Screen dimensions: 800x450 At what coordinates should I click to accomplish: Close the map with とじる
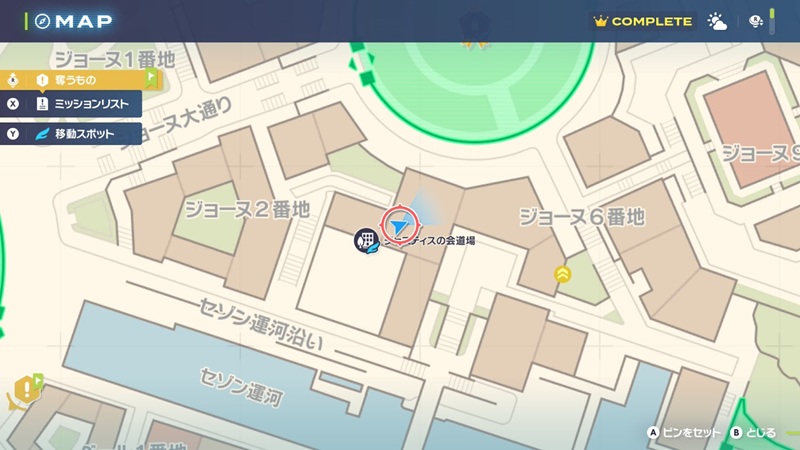(x=753, y=433)
